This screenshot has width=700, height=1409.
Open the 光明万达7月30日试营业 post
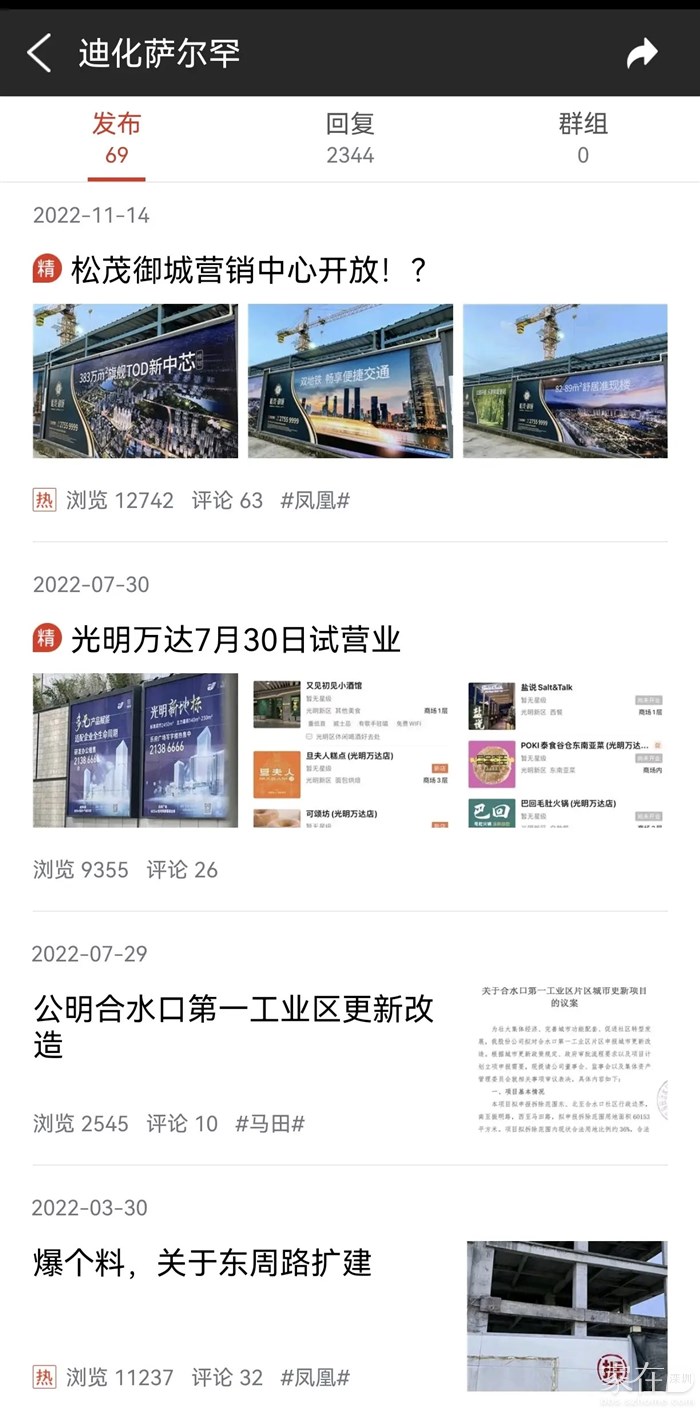tap(236, 639)
